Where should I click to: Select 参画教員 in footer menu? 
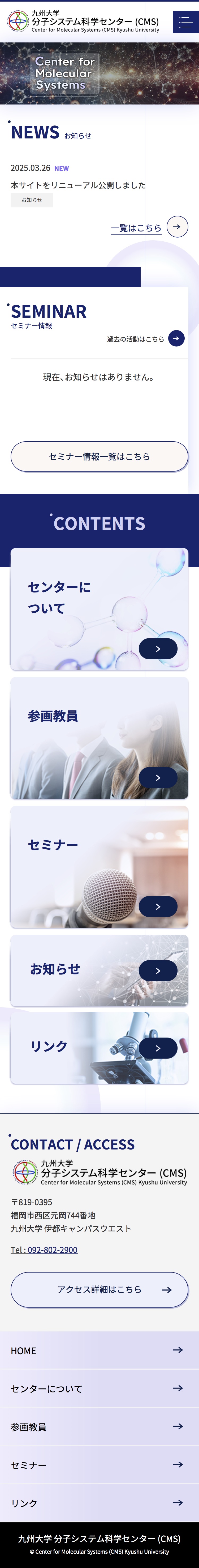click(x=99, y=1427)
